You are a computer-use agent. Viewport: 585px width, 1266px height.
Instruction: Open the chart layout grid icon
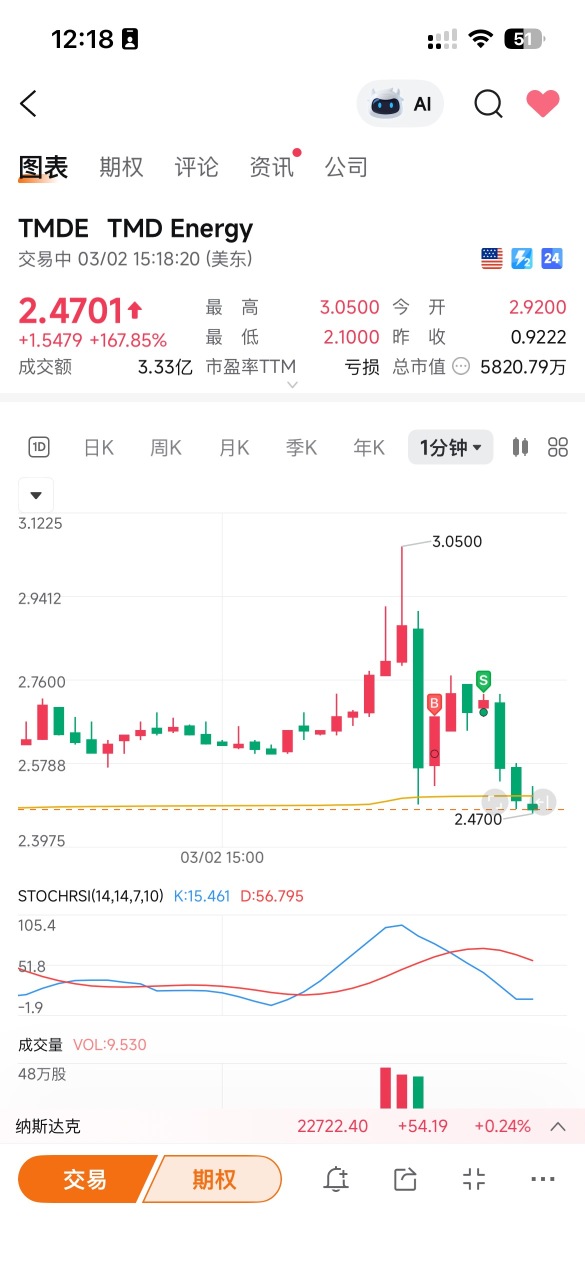point(558,447)
